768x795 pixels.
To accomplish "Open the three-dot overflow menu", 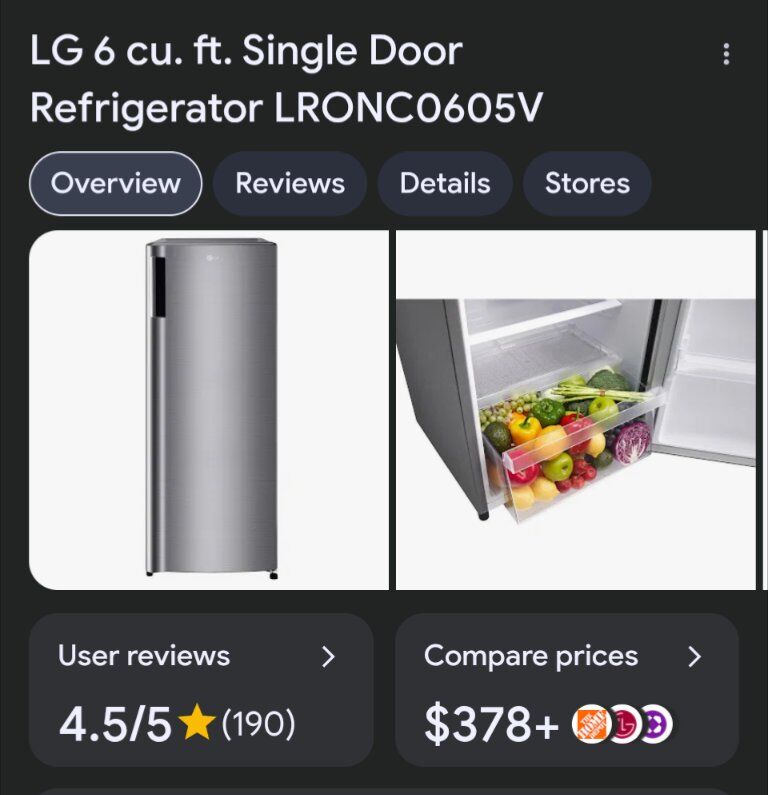I will pos(726,55).
